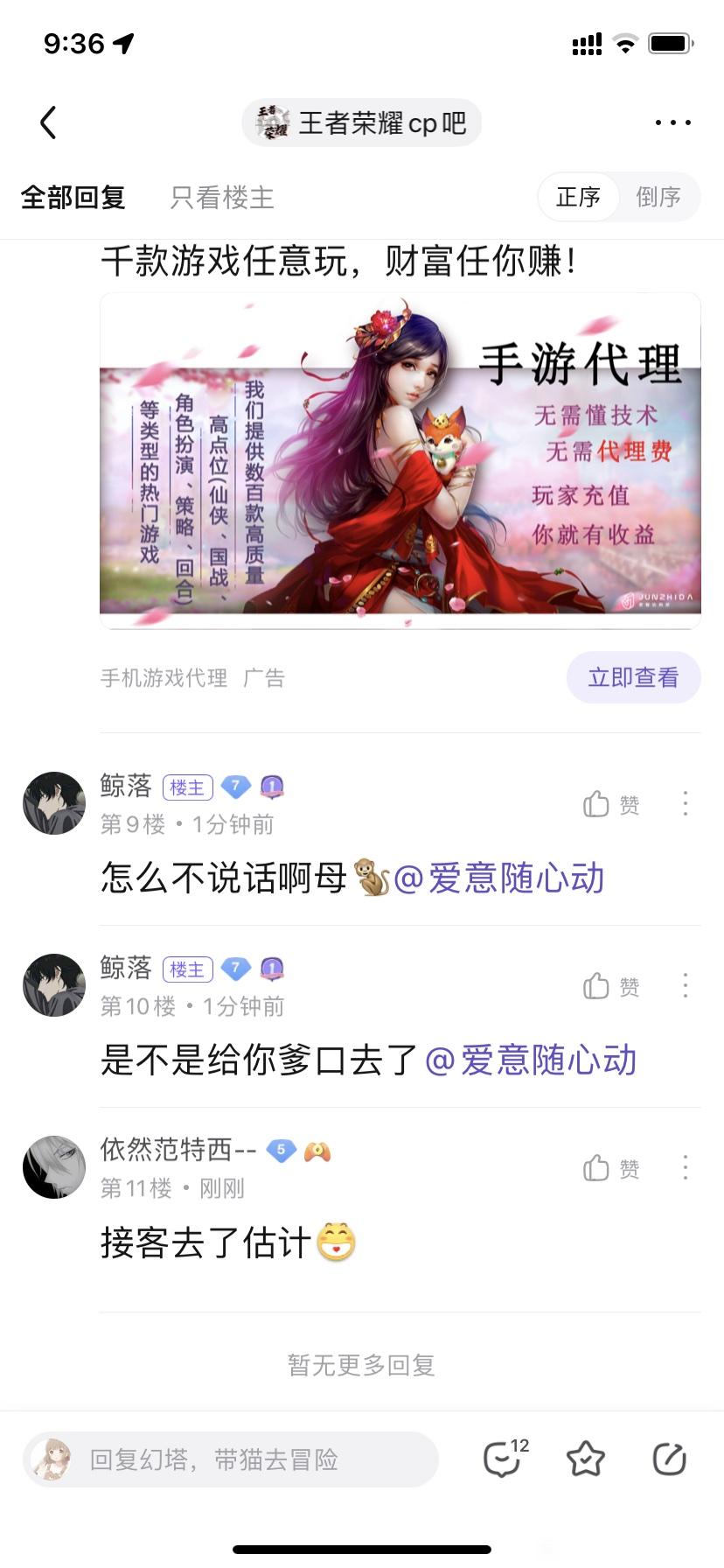Open the three-dot overflow menu in header

pos(672,122)
